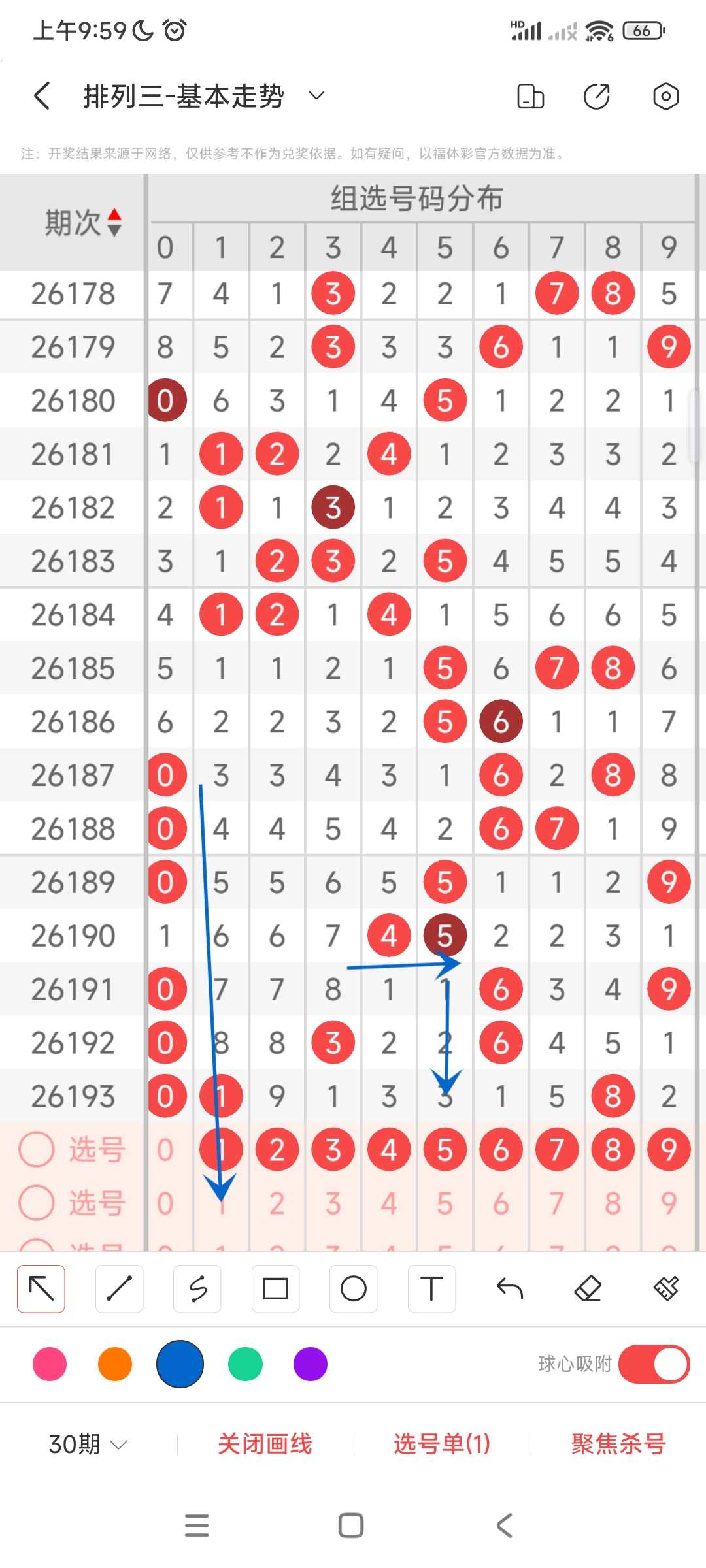Image resolution: width=706 pixels, height=1568 pixels.
Task: Expand the 排列三-基本走势 chart dropdown
Action: click(x=316, y=96)
